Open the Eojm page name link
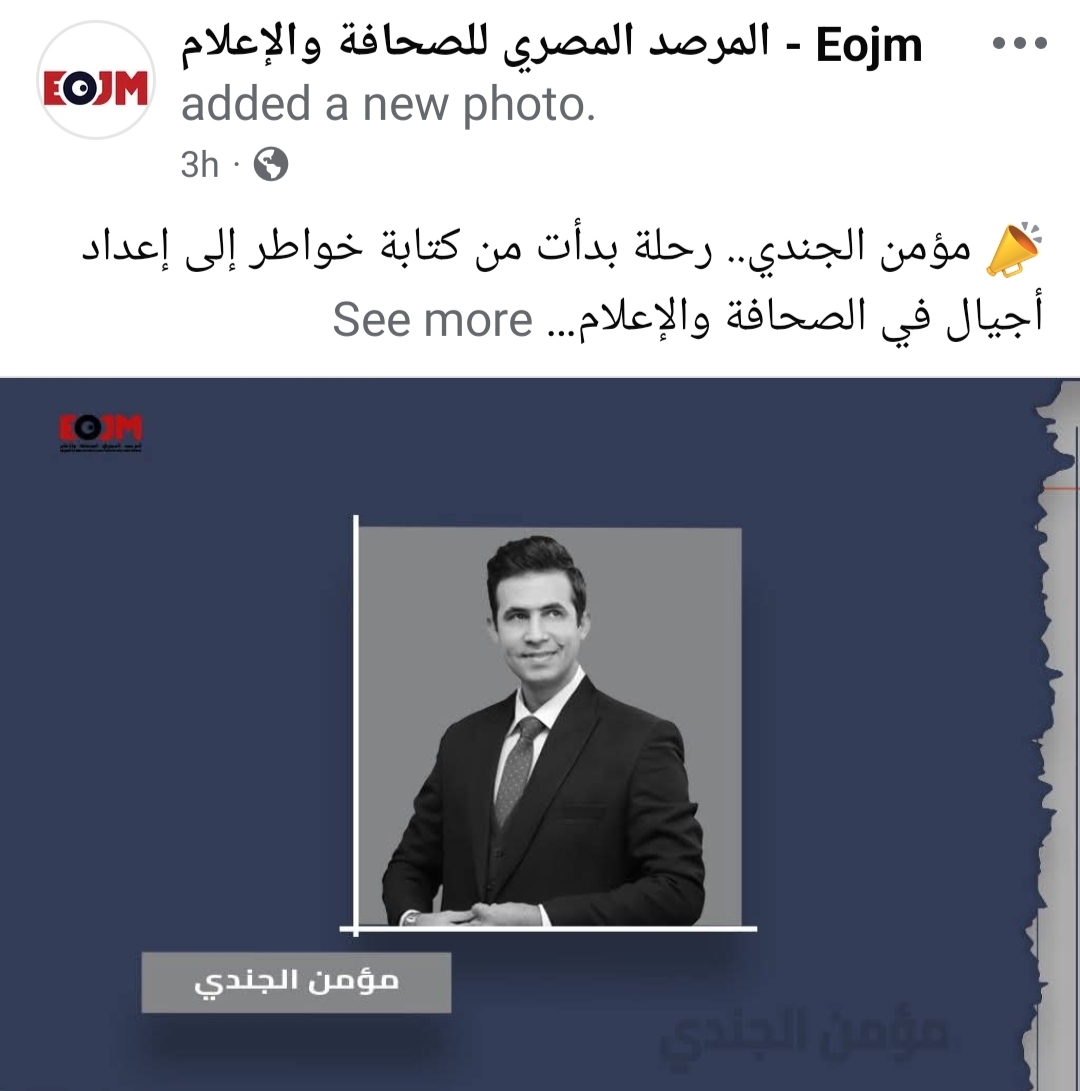The height and width of the screenshot is (1091, 1080). tap(552, 46)
